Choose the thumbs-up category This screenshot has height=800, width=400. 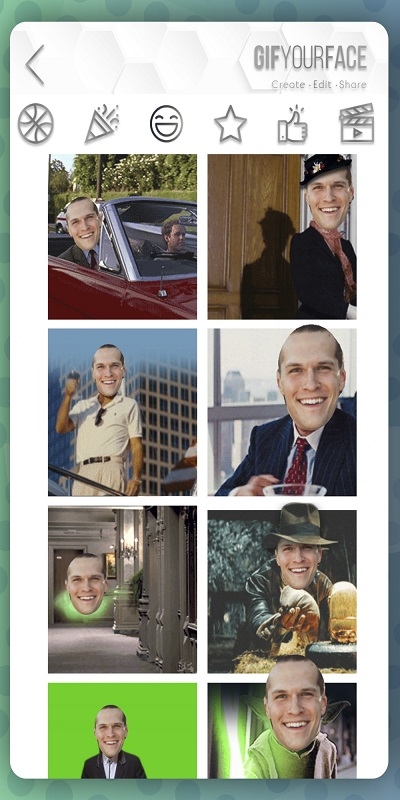coord(293,123)
